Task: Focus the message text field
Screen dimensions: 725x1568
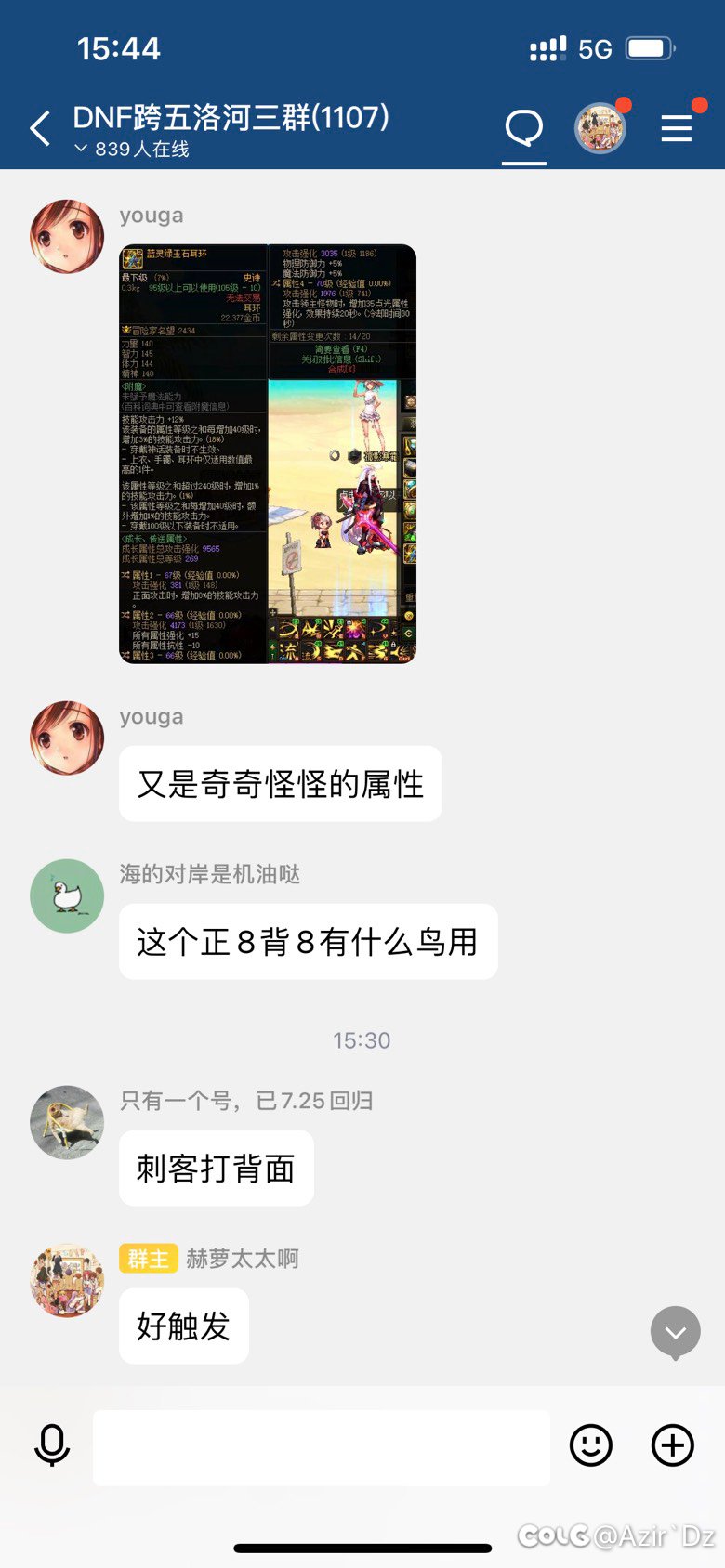Action: 321,1447
